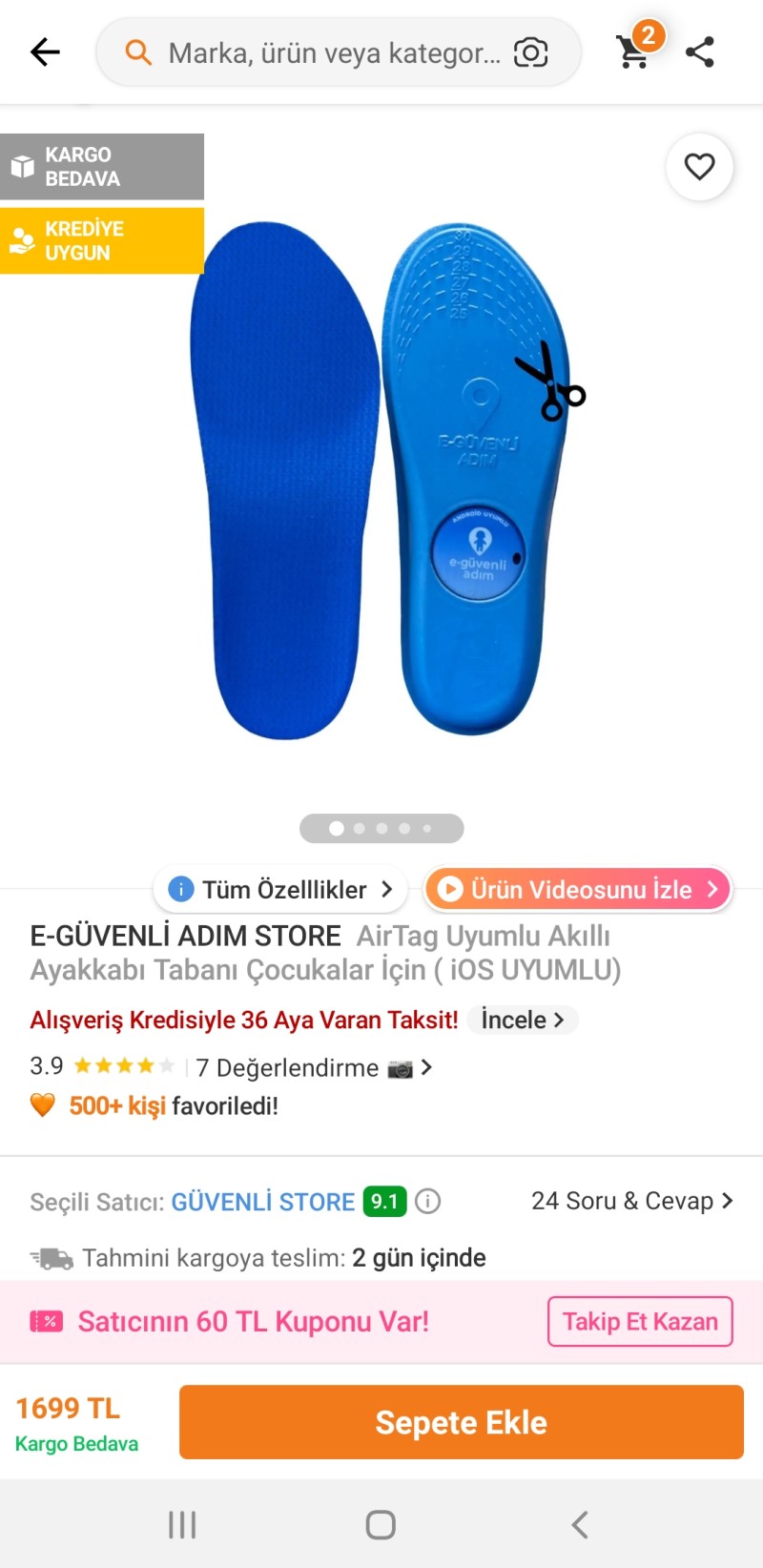Tap Sepete Ekle to add to cart
The width and height of the screenshot is (763, 1568).
(x=461, y=1422)
